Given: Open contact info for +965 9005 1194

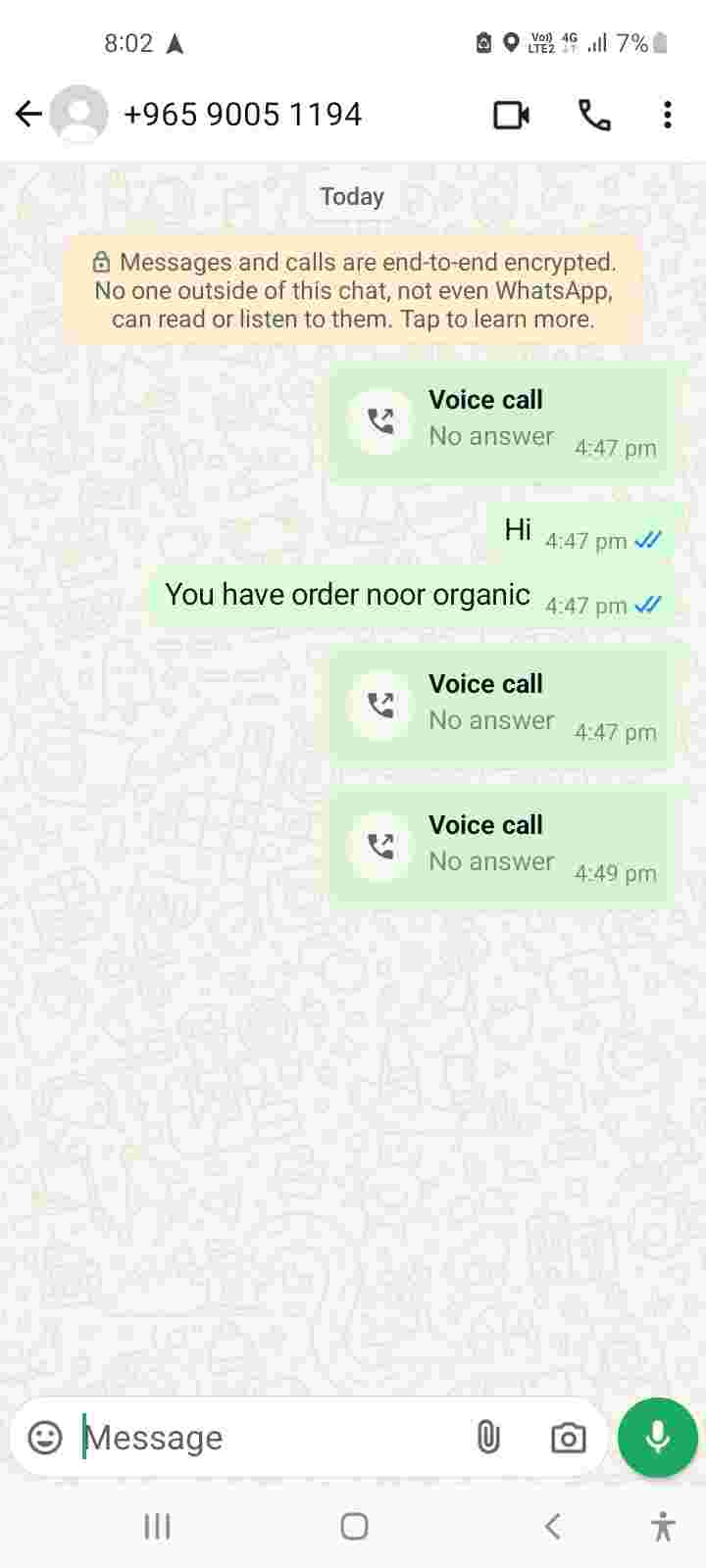Looking at the screenshot, I should coord(242,115).
